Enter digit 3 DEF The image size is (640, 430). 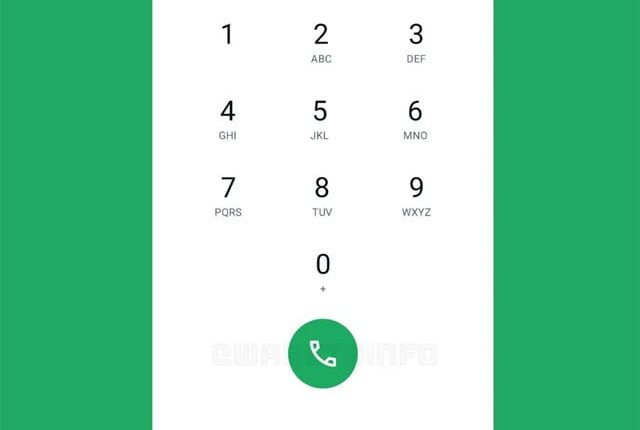416,43
